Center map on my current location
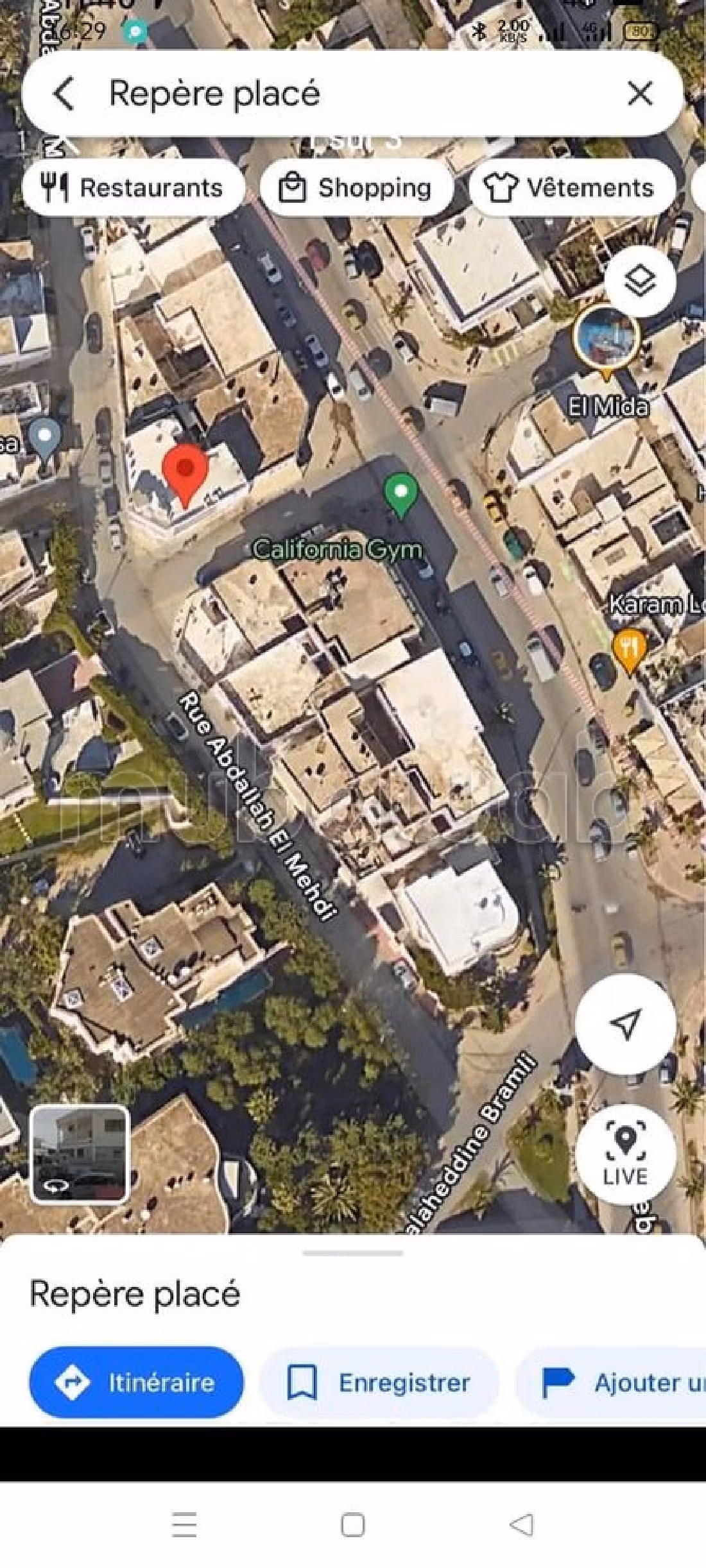Screen dimensions: 706x1568 (625, 1023)
